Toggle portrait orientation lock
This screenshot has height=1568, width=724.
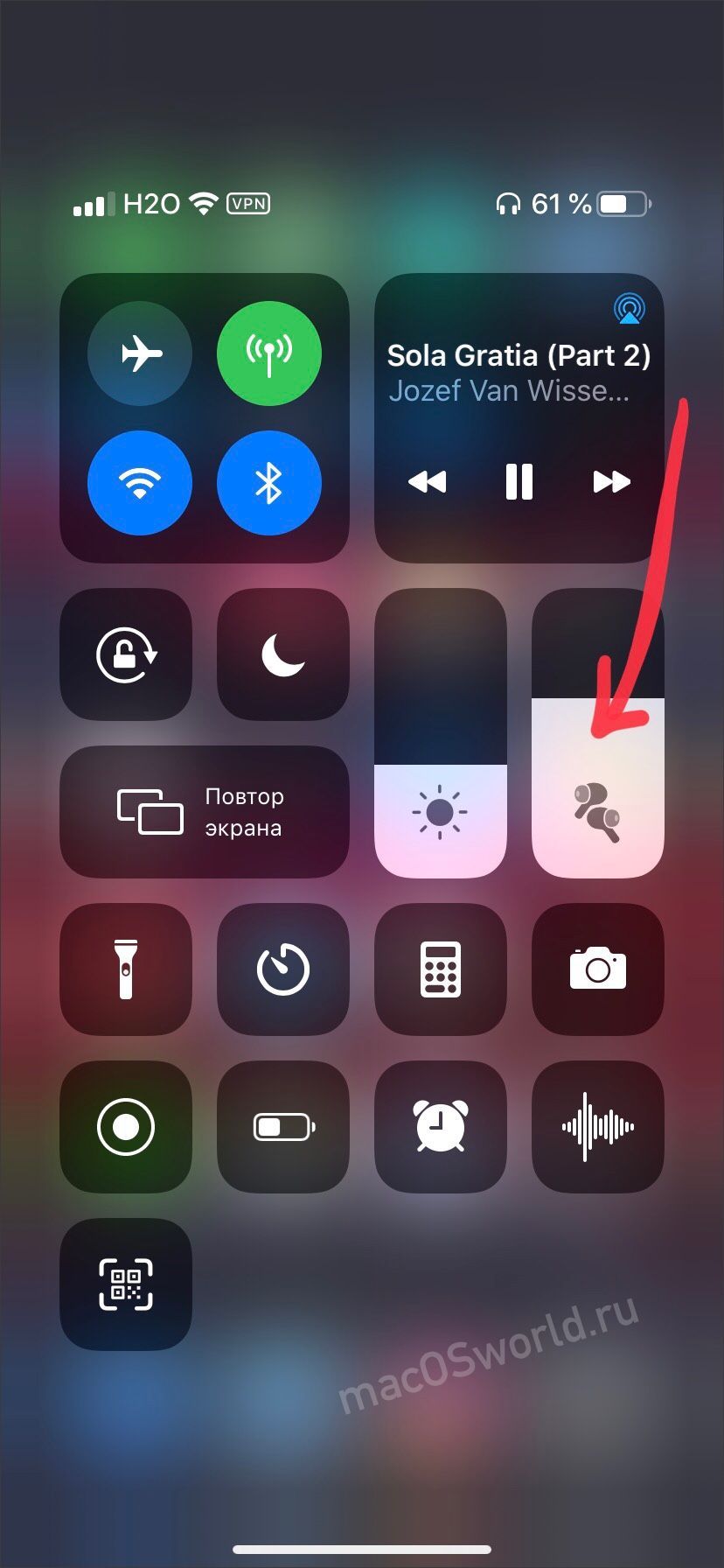coord(126,654)
